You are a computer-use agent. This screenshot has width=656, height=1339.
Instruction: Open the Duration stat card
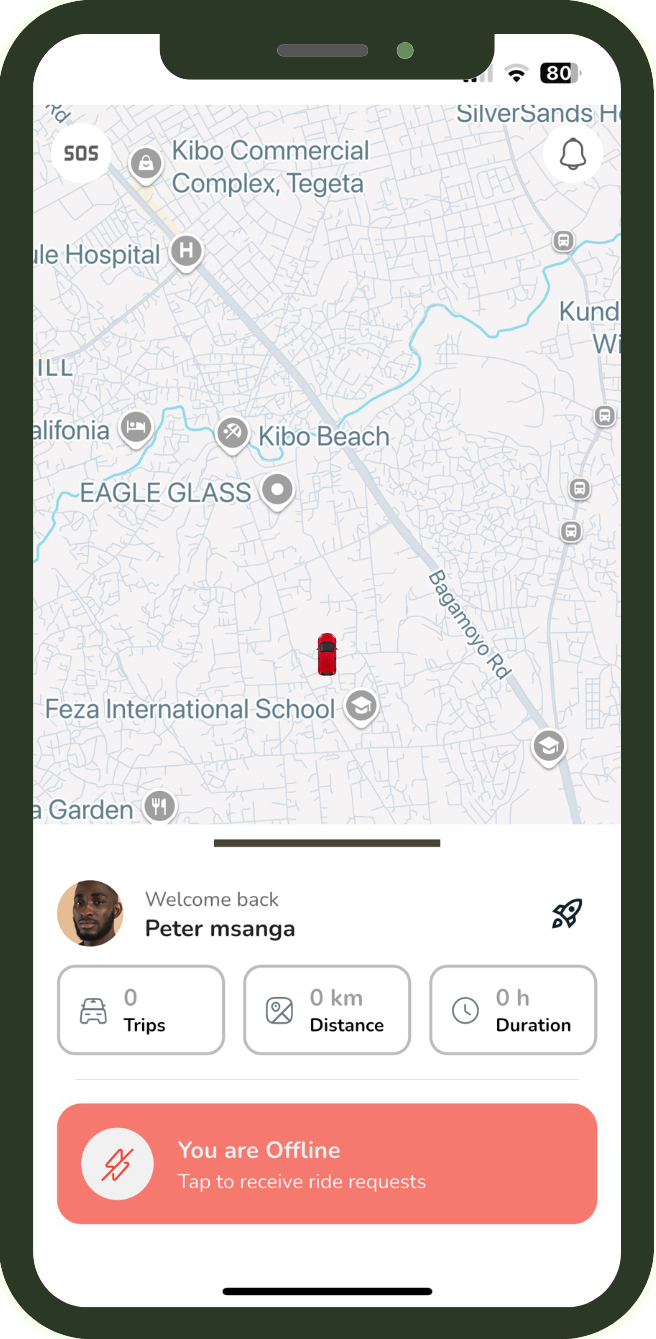click(513, 1010)
